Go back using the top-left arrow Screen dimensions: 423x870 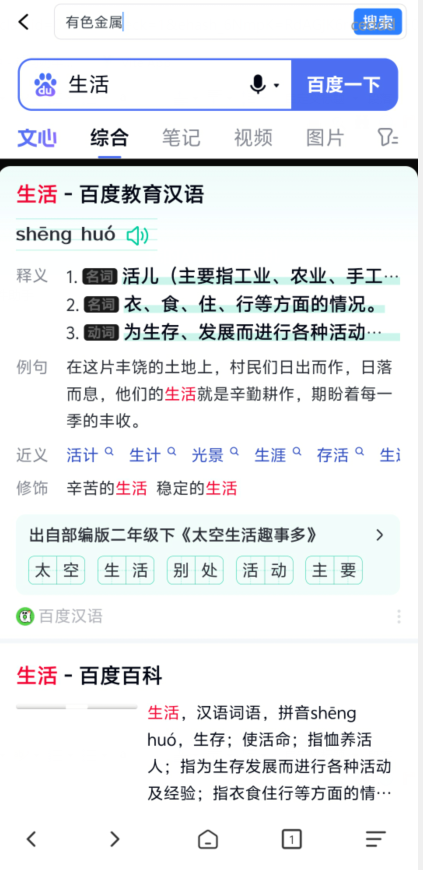tap(23, 22)
